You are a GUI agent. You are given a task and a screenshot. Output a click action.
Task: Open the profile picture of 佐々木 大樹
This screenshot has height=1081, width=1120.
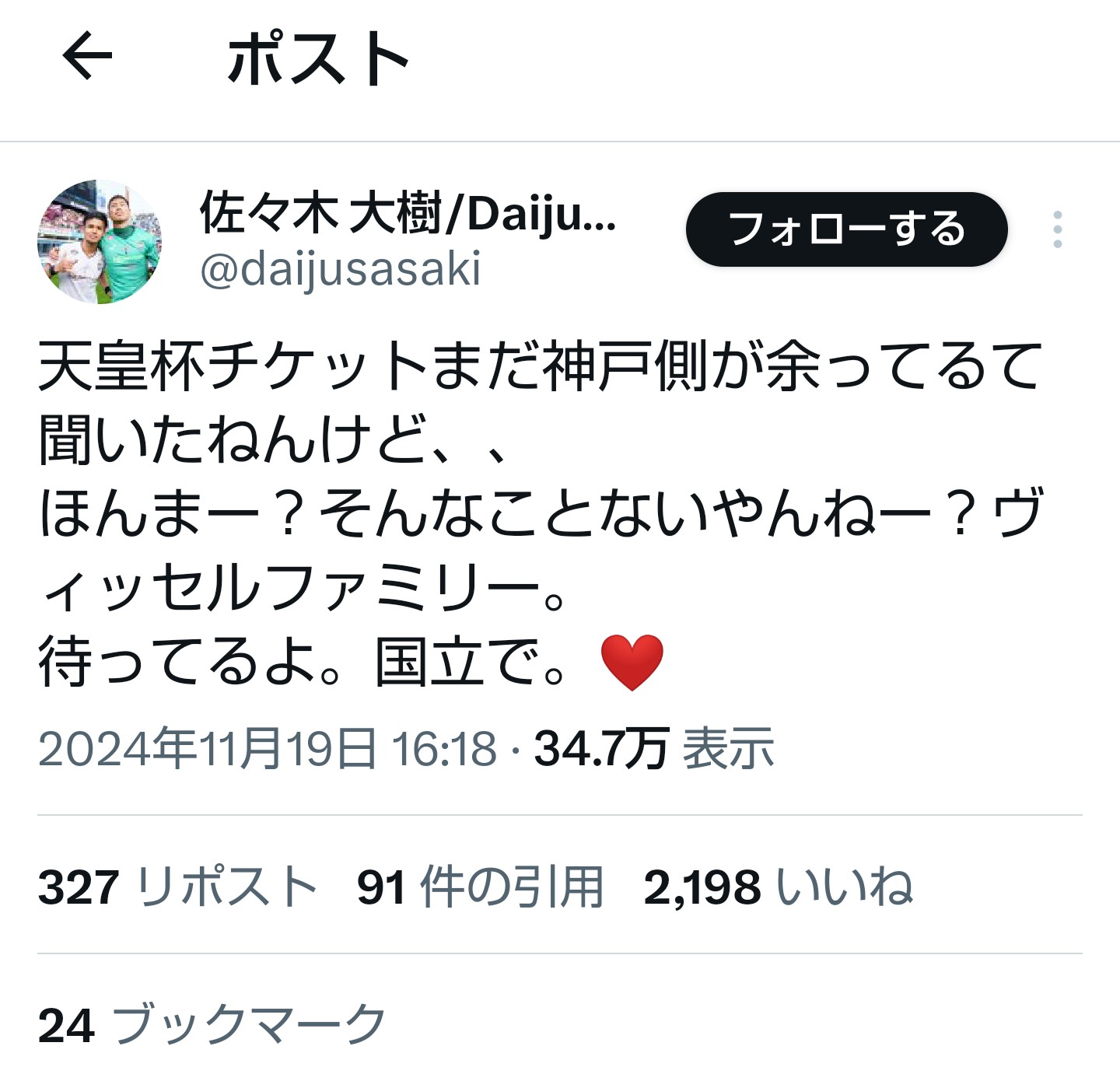[x=99, y=242]
